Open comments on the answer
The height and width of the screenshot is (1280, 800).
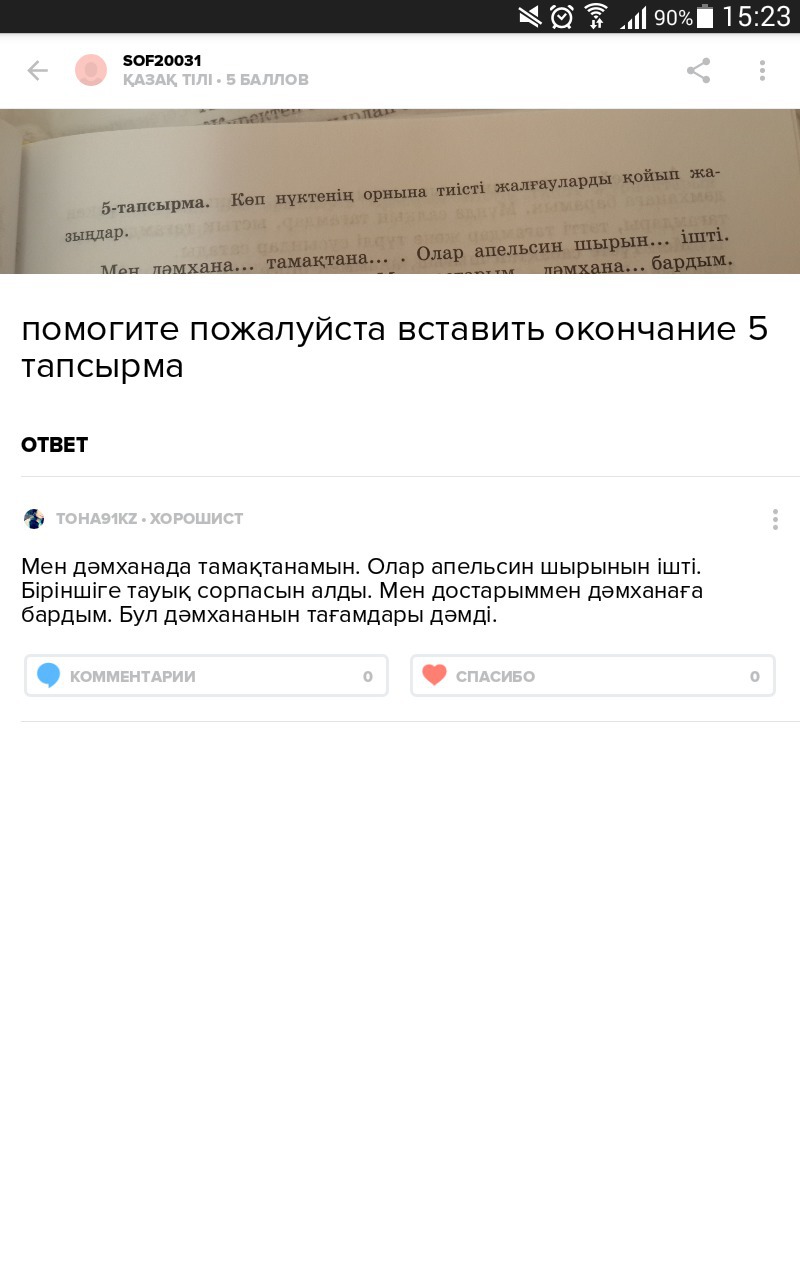pyautogui.click(x=206, y=676)
